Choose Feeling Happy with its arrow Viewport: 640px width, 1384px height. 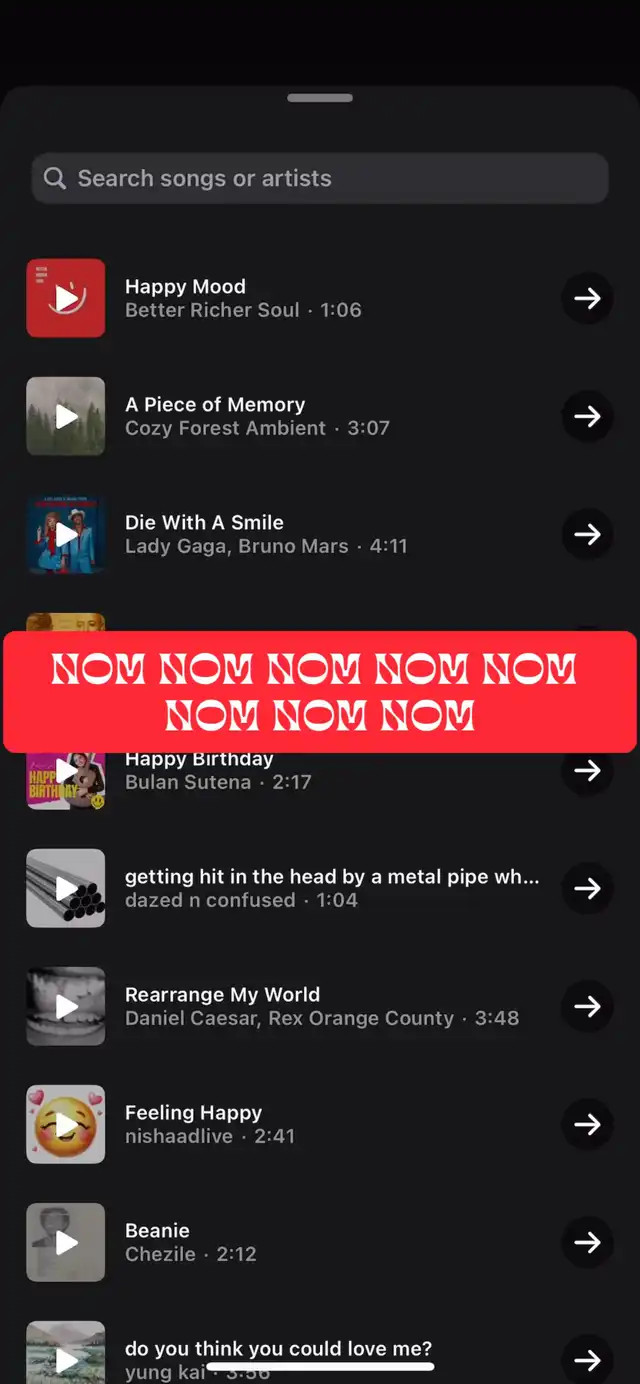coord(587,1124)
